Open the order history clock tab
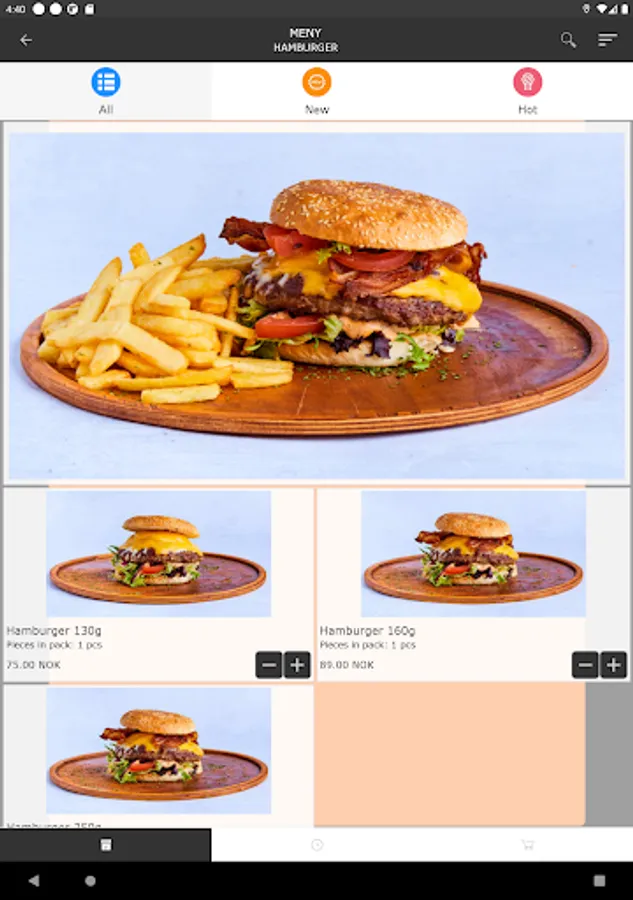The width and height of the screenshot is (633, 900). [x=317, y=845]
